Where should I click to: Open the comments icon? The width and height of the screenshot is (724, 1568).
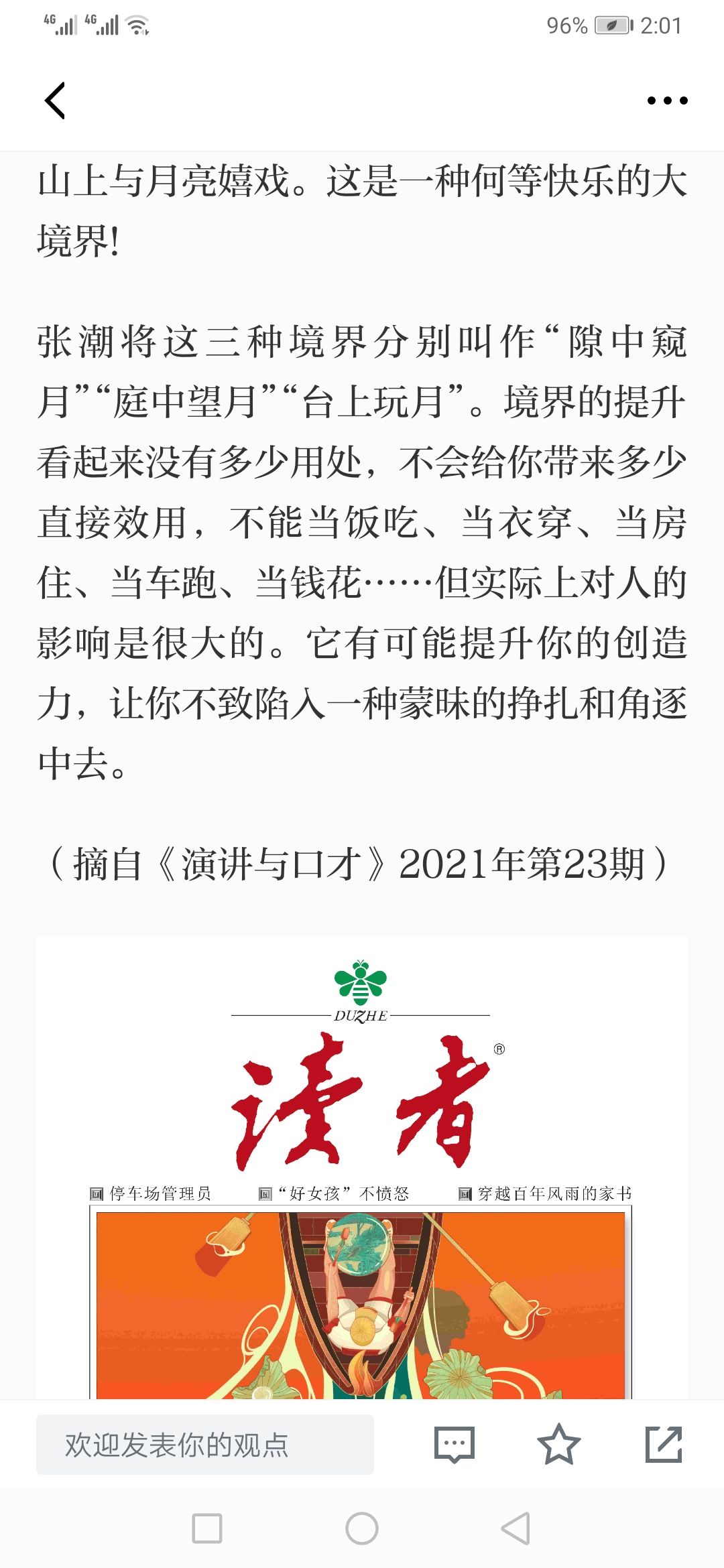click(454, 1445)
